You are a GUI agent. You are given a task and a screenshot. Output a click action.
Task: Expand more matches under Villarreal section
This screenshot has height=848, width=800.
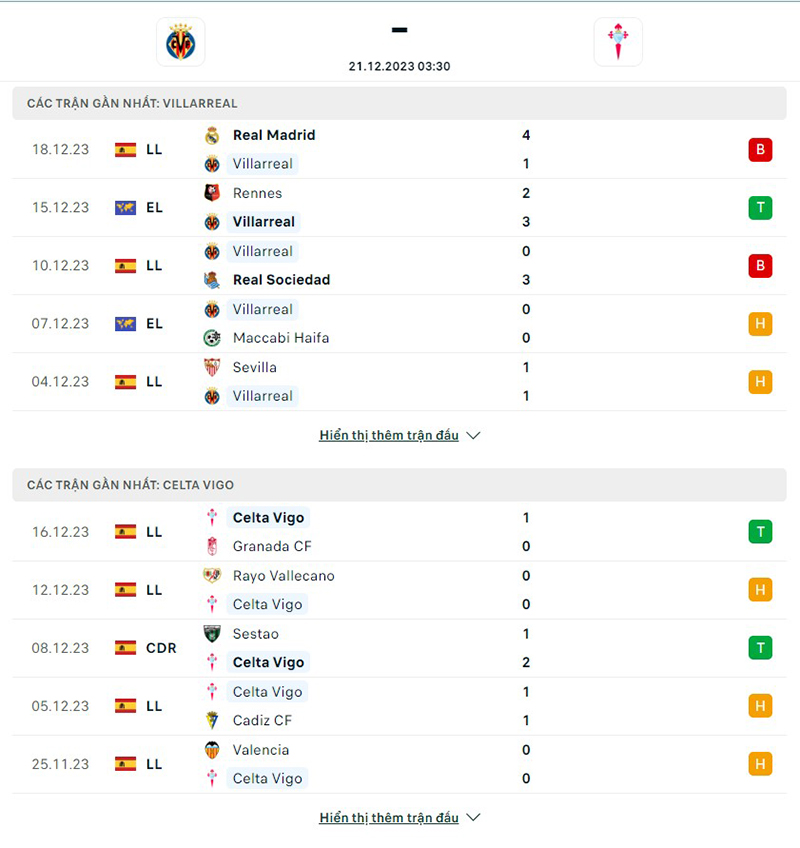coord(399,436)
